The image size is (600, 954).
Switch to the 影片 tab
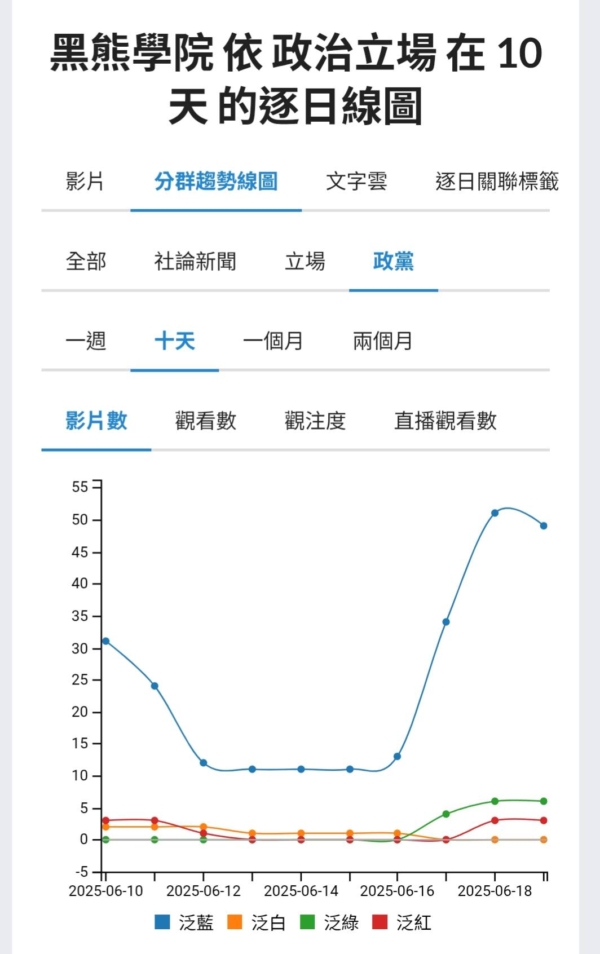pyautogui.click(x=85, y=182)
